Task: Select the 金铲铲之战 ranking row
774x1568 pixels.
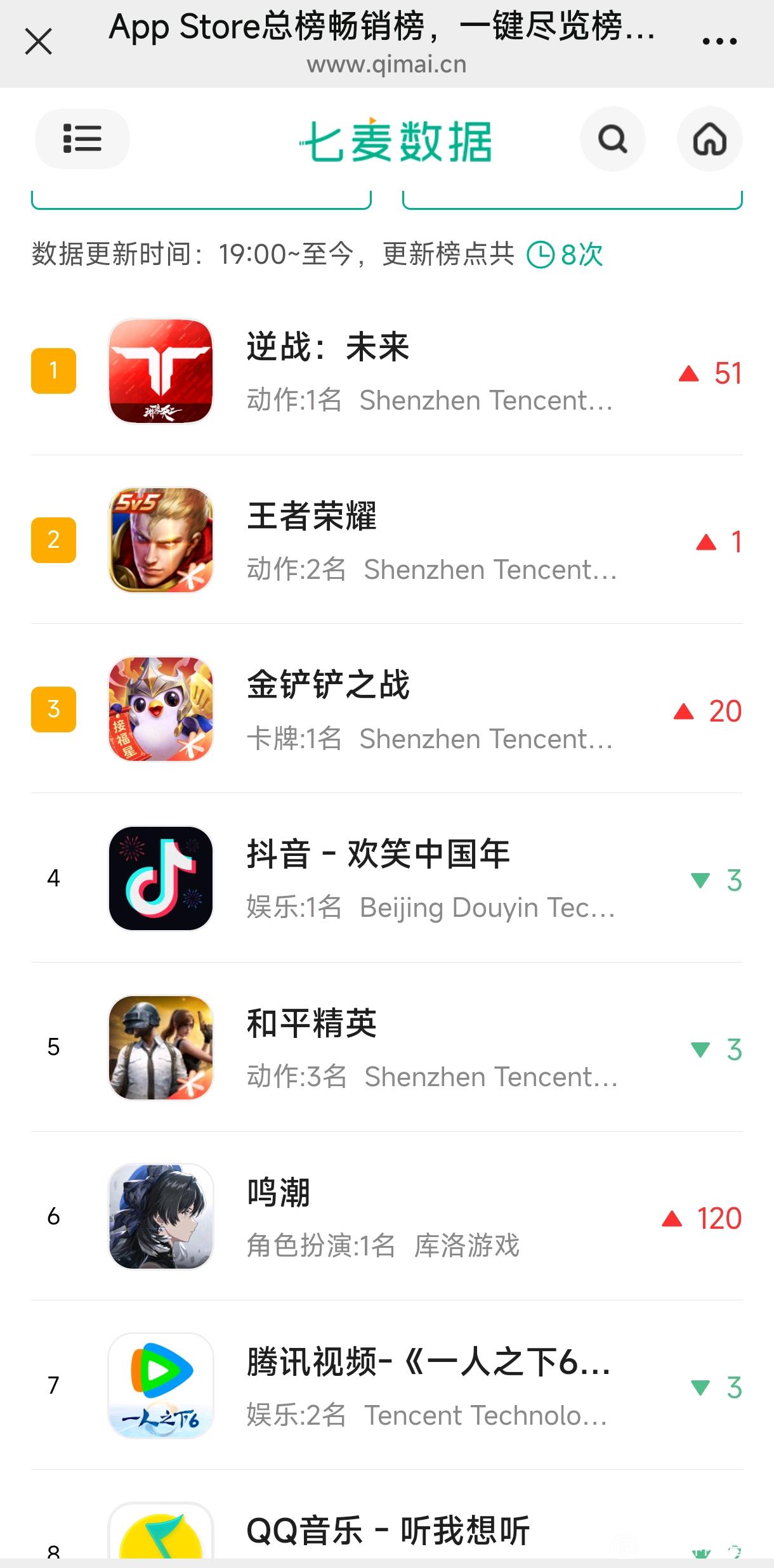Action: pyautogui.click(x=387, y=709)
